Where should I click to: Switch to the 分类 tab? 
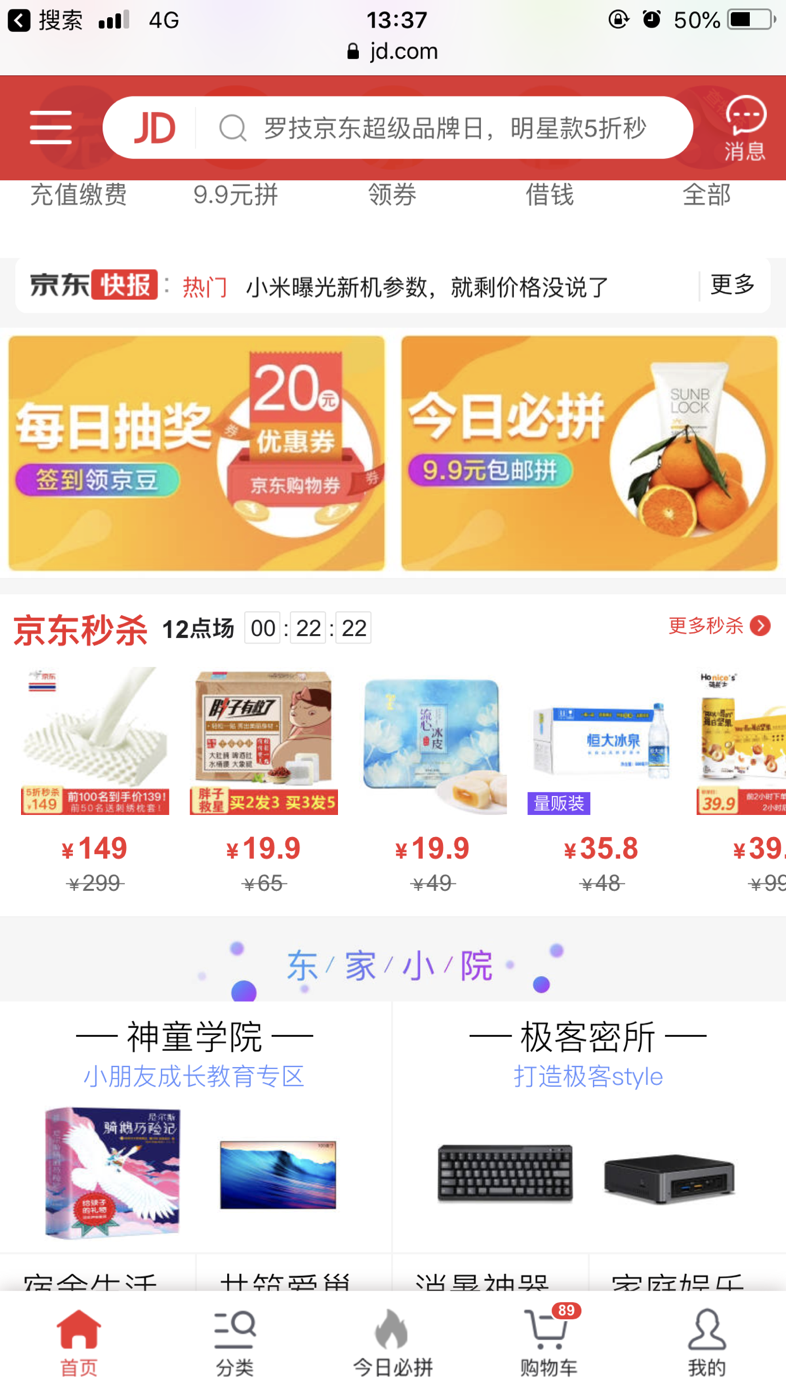pos(235,1343)
